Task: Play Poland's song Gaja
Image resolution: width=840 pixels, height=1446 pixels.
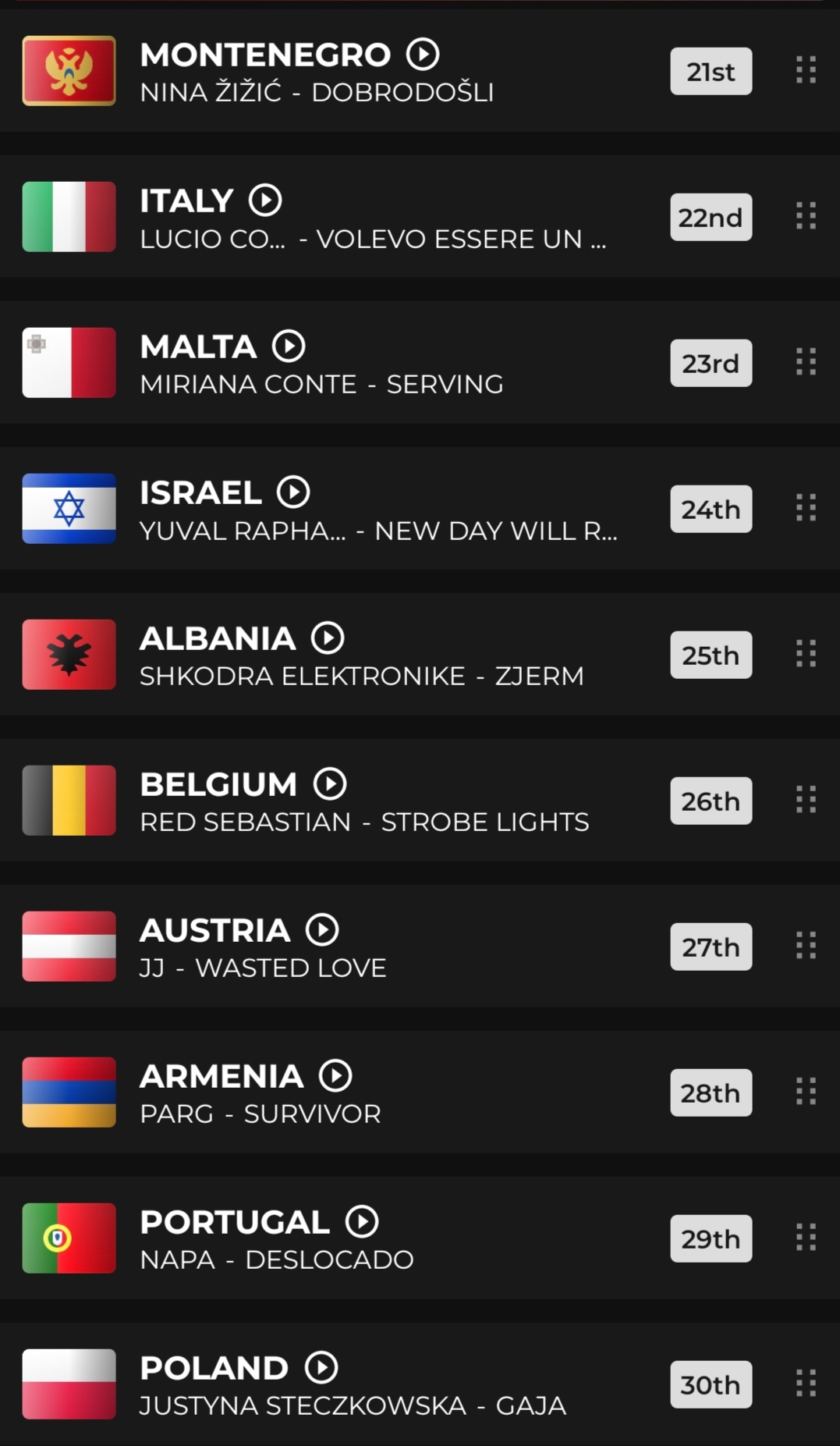Action: [321, 1368]
